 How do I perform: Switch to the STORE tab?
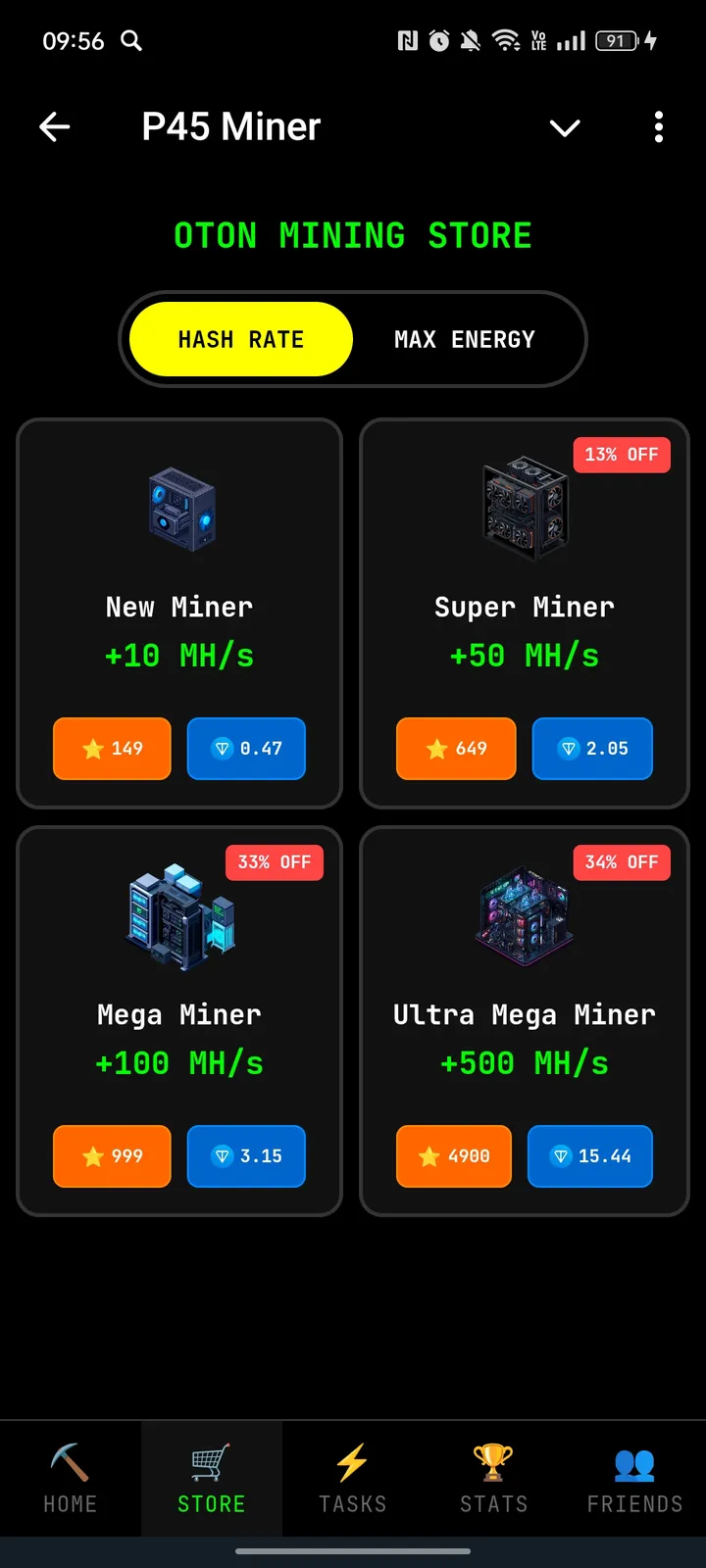coord(211,1479)
